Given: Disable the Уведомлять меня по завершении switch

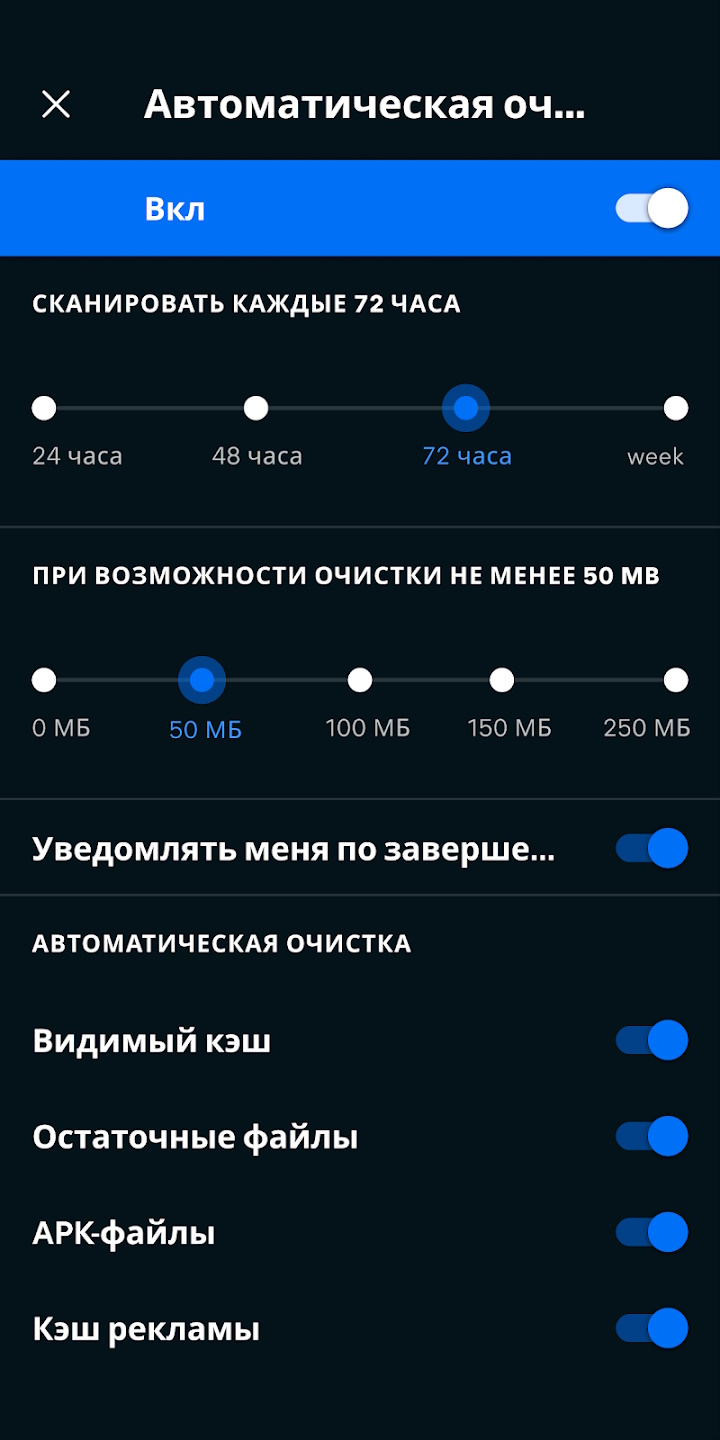Looking at the screenshot, I should click(652, 849).
